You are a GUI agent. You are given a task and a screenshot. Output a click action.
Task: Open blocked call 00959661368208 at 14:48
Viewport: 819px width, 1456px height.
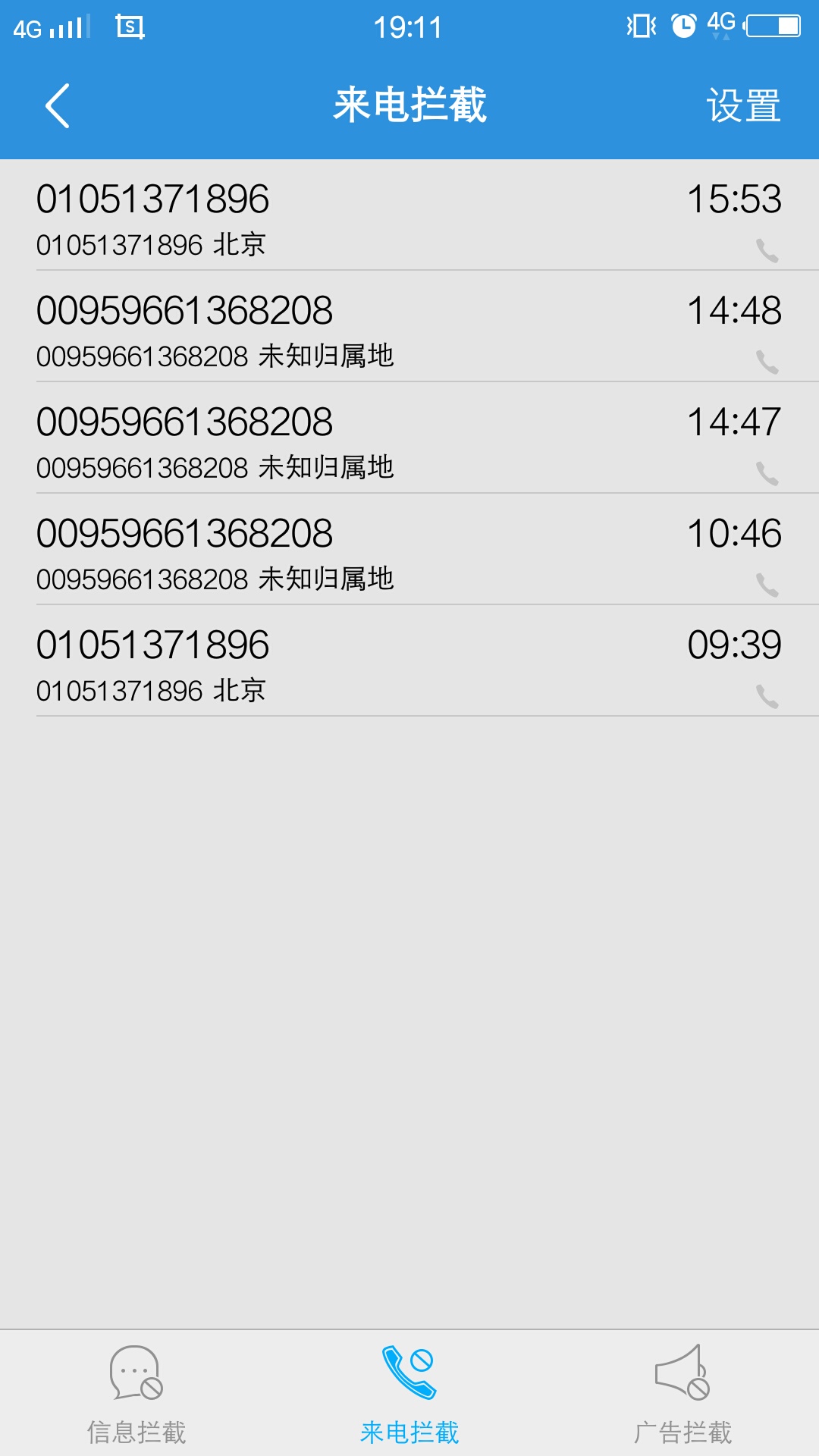coord(409,327)
